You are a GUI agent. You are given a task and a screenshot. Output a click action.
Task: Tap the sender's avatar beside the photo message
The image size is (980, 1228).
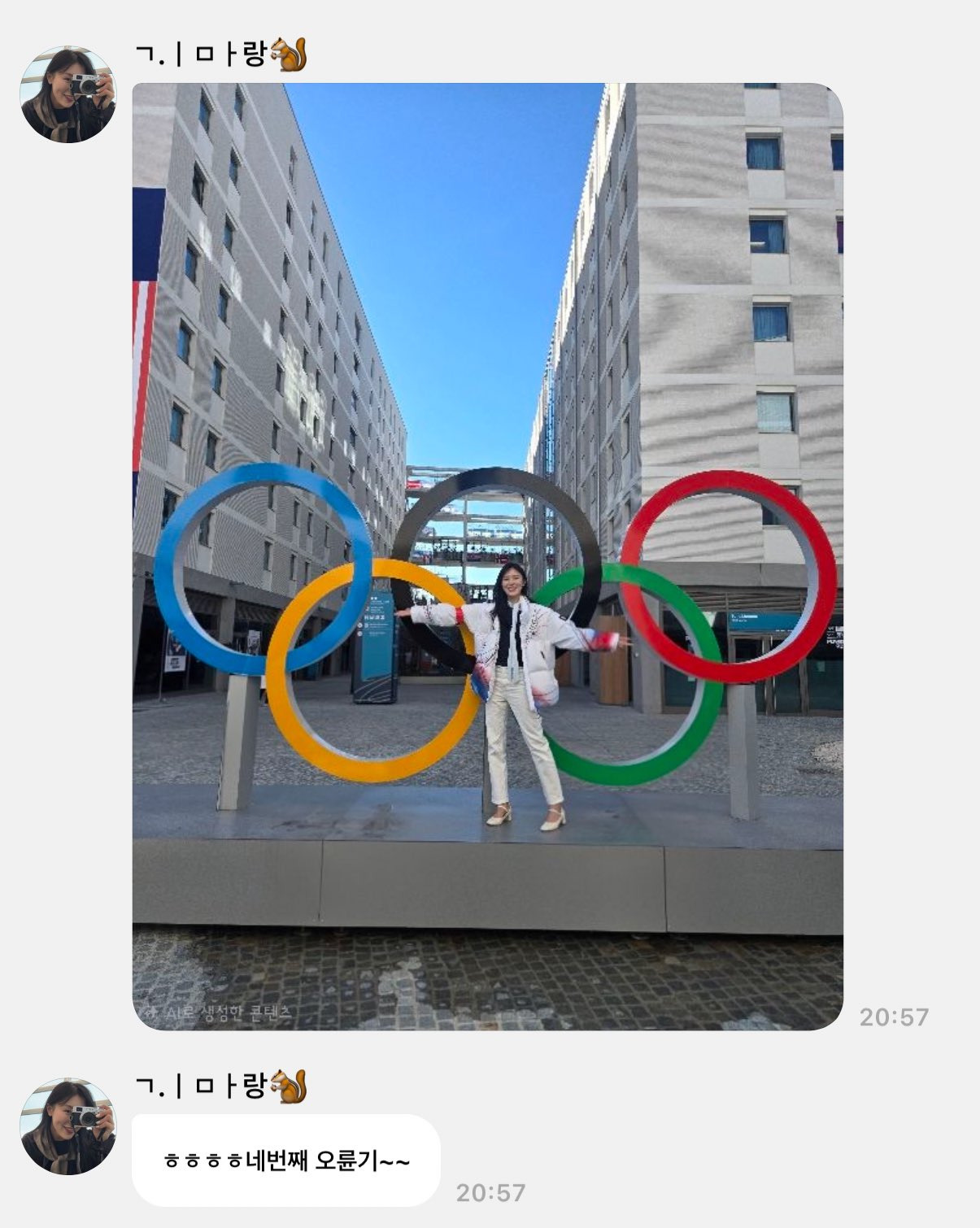68,94
